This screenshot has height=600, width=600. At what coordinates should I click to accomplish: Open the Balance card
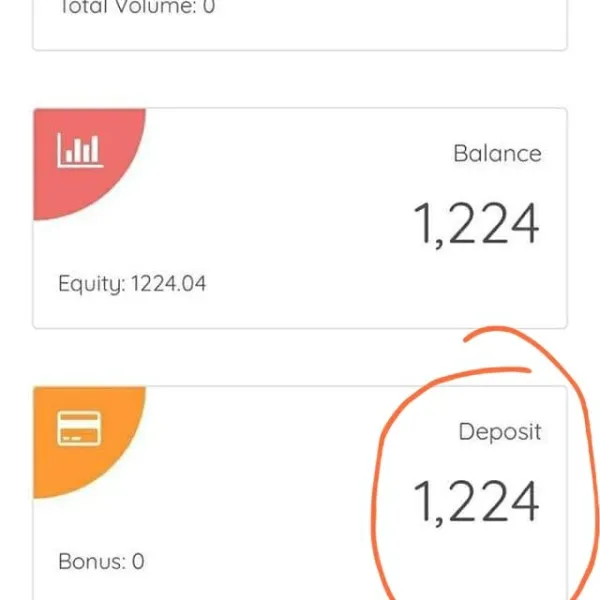(x=300, y=218)
